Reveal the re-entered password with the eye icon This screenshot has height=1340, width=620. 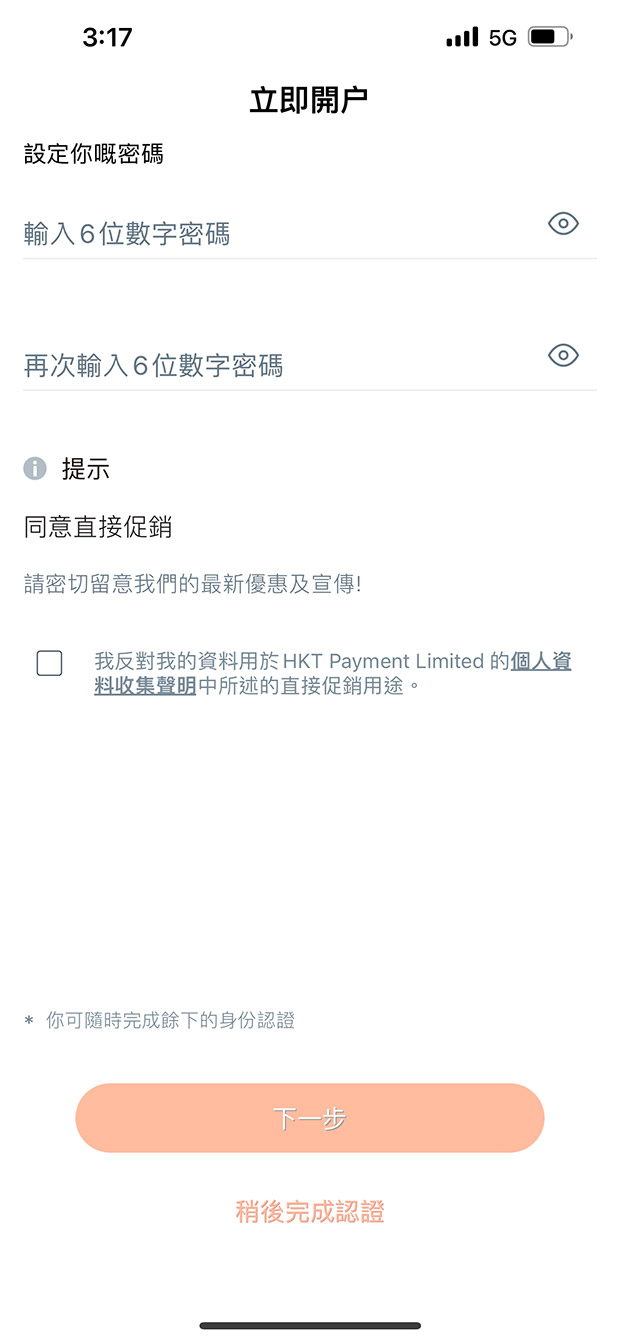click(x=564, y=355)
